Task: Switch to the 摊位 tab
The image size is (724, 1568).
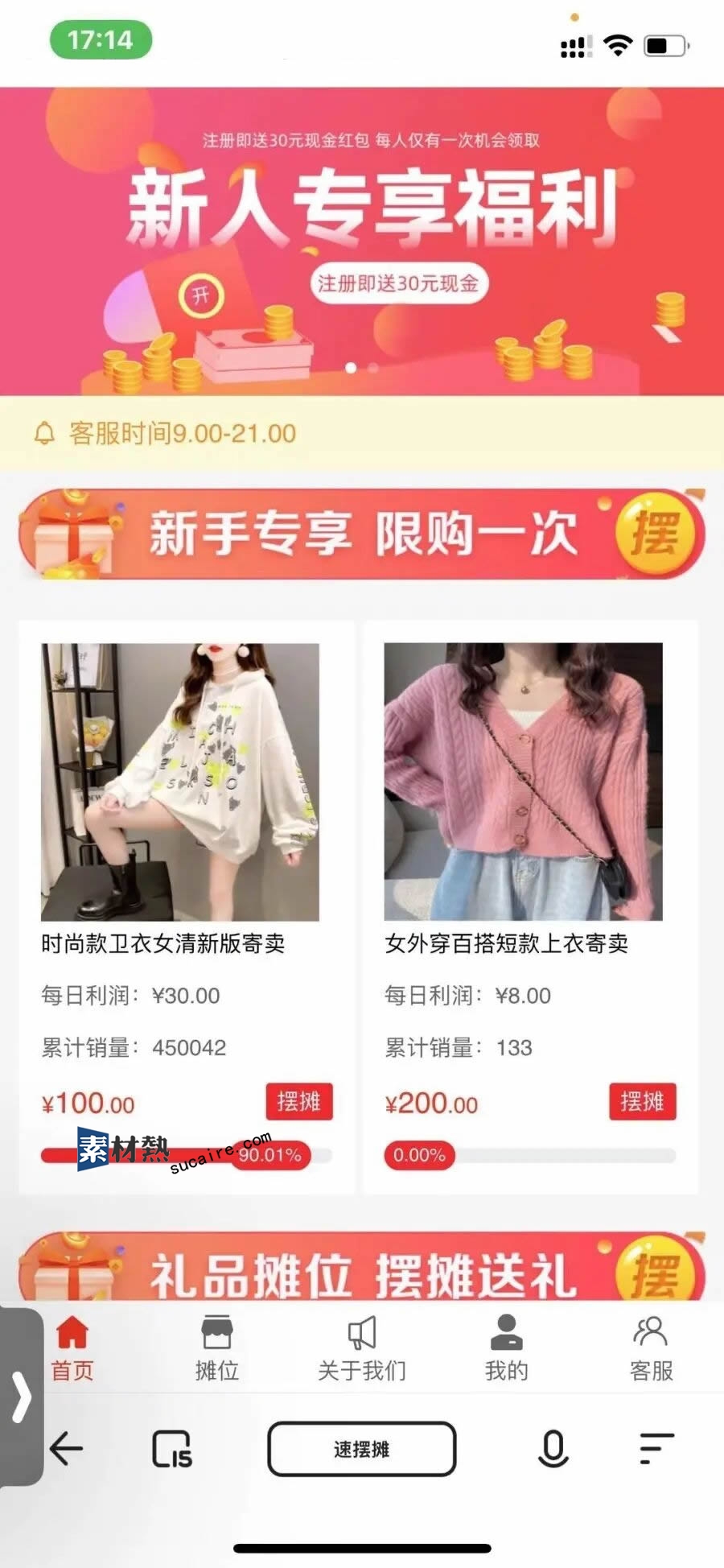Action: point(217,1349)
